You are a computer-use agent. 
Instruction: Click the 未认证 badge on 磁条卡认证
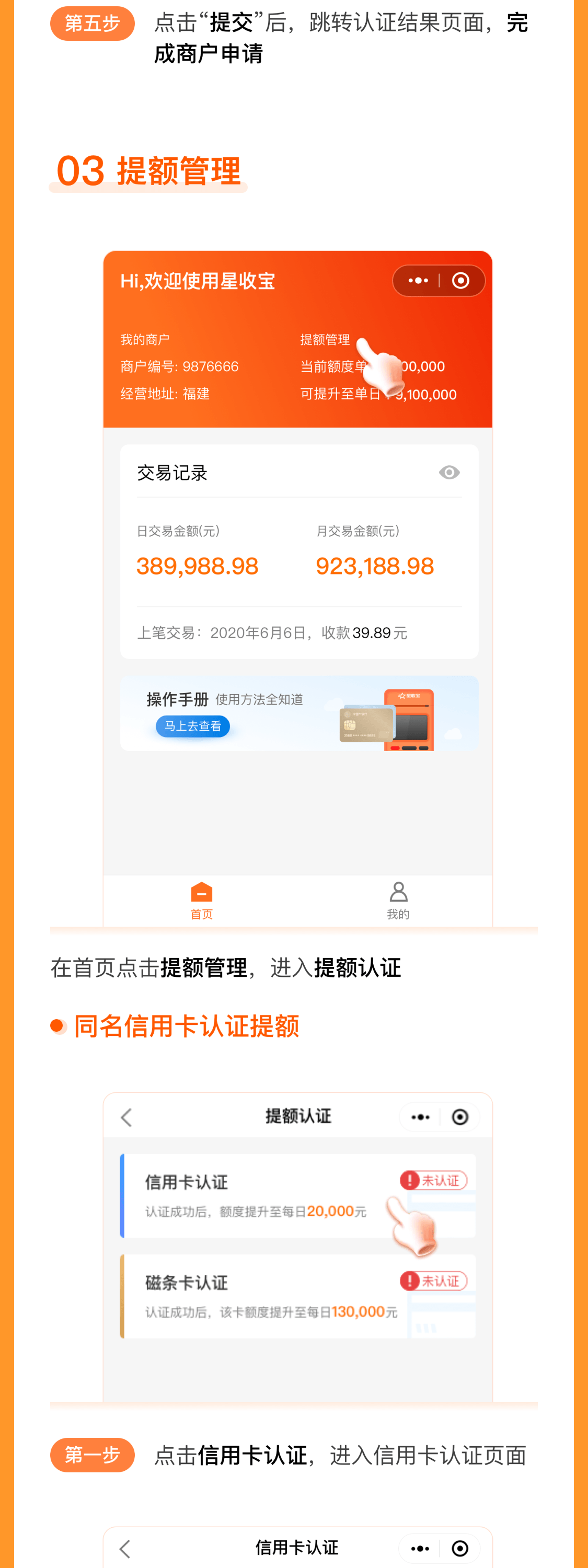coord(433,1281)
